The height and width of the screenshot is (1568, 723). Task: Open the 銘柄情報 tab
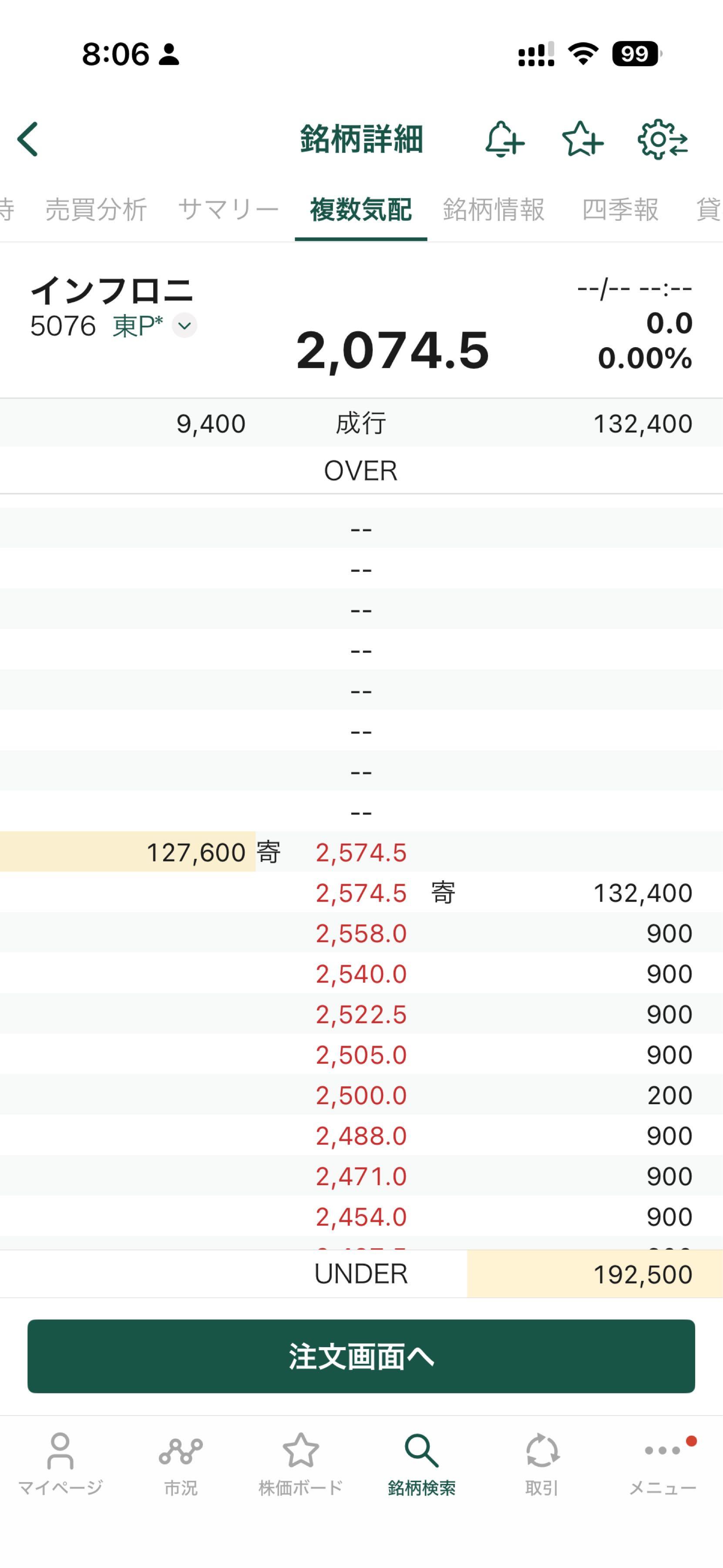point(493,210)
